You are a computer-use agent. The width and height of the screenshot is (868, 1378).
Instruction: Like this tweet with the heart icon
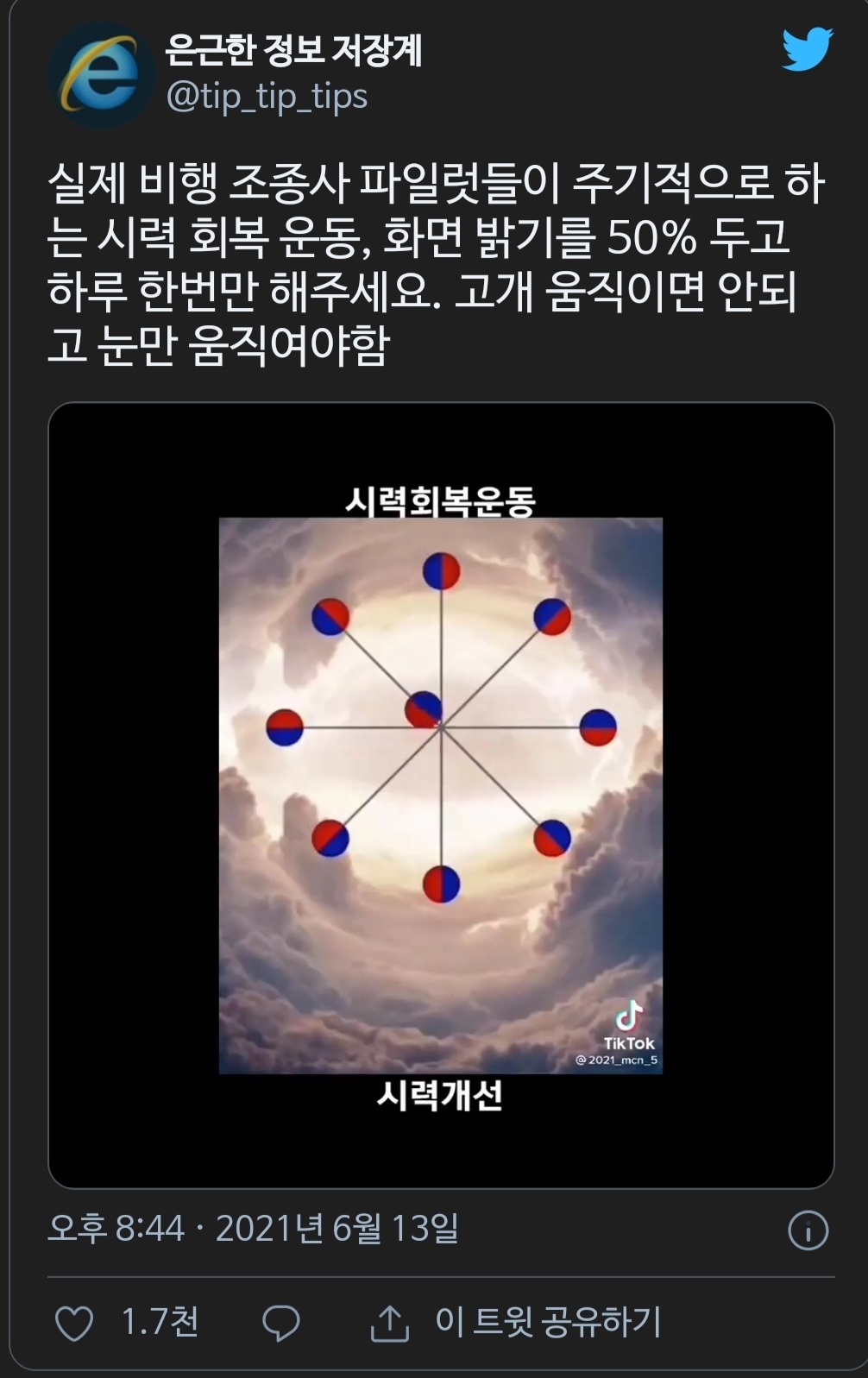point(74,1324)
